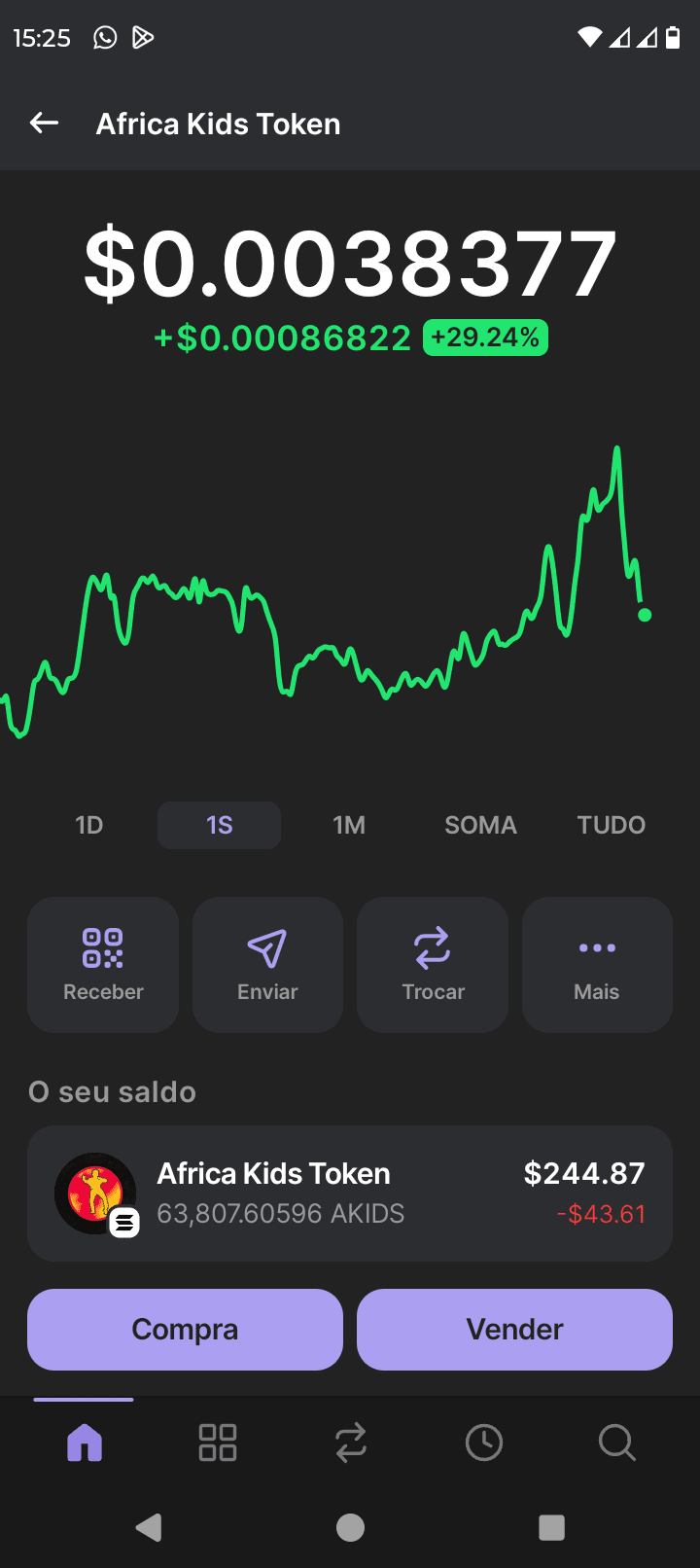
Task: Open the home tab in bottom navigation
Action: [x=85, y=1443]
